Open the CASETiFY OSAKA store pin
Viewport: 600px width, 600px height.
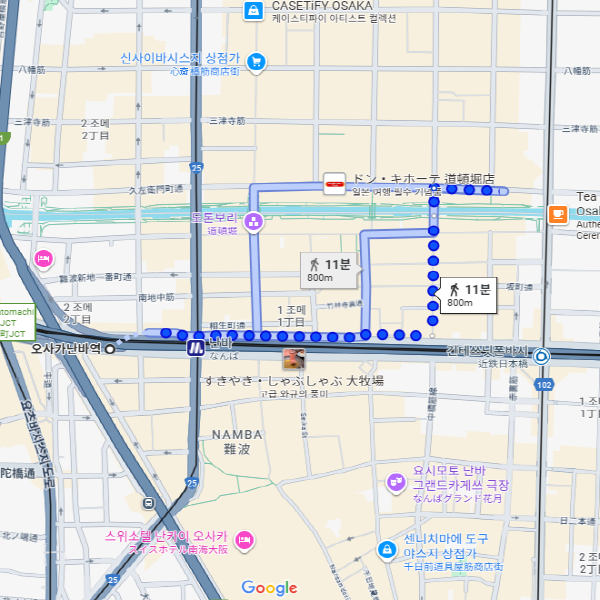click(255, 11)
